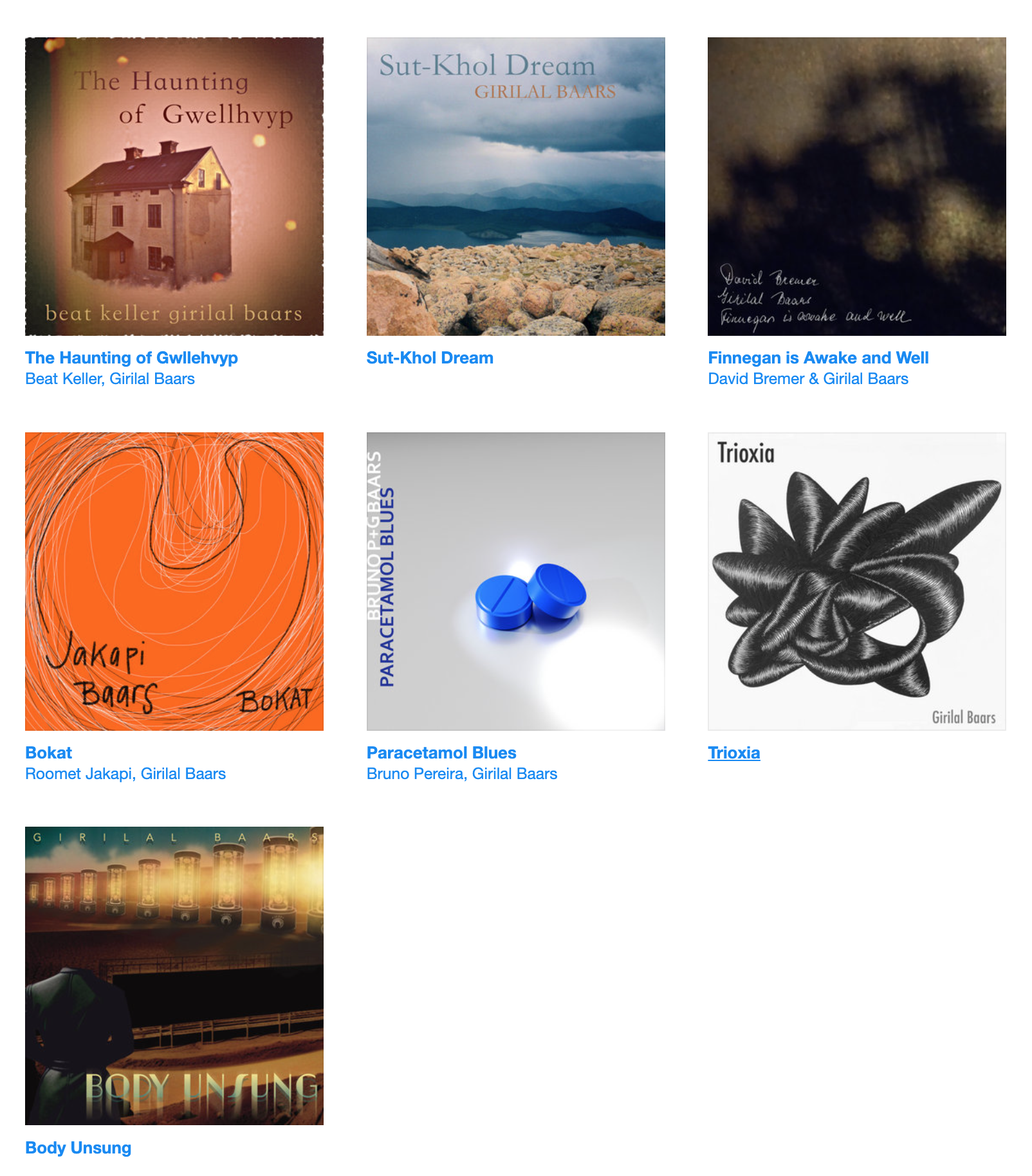The height and width of the screenshot is (1176, 1032).
Task: Select the Paracetamol Blues album artwork
Action: click(515, 581)
